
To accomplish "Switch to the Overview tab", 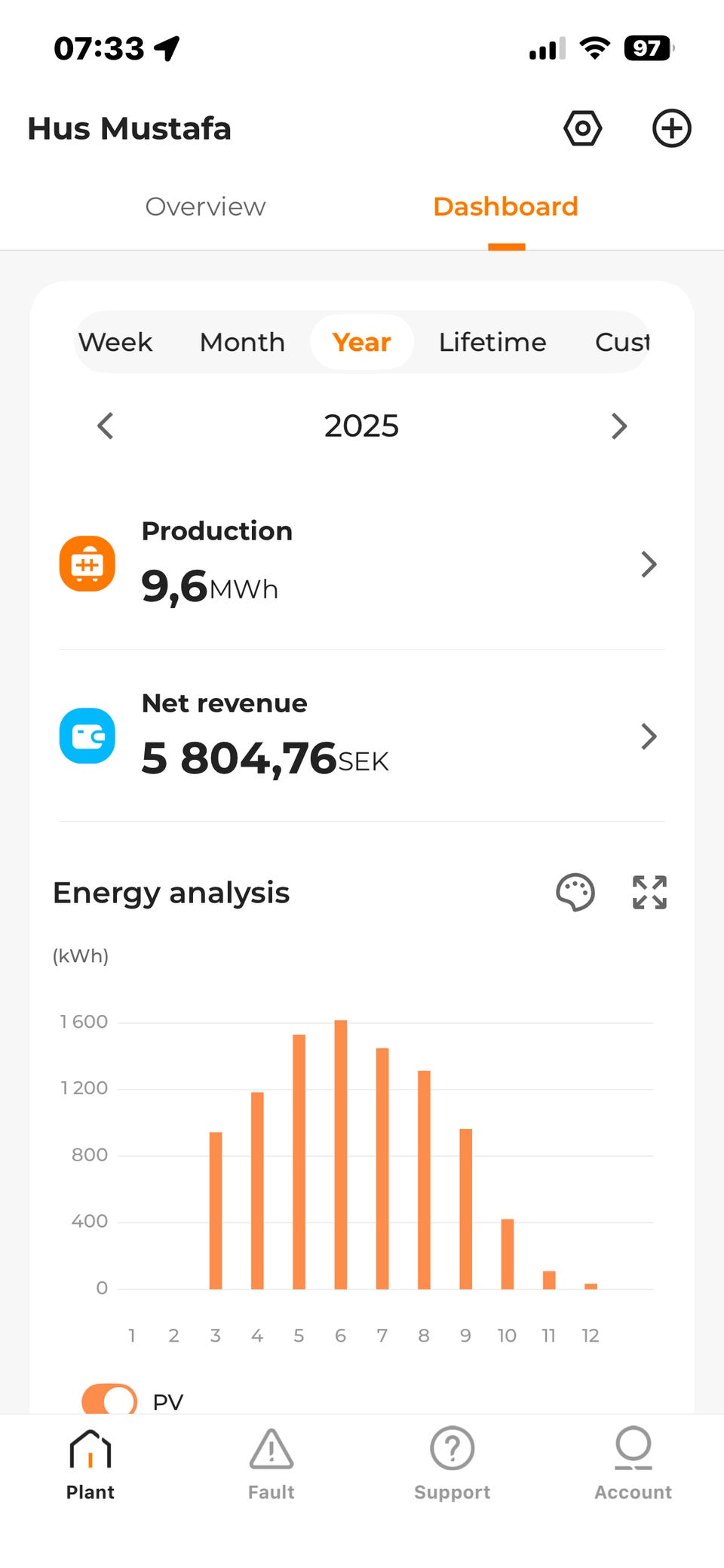I will pos(205,207).
